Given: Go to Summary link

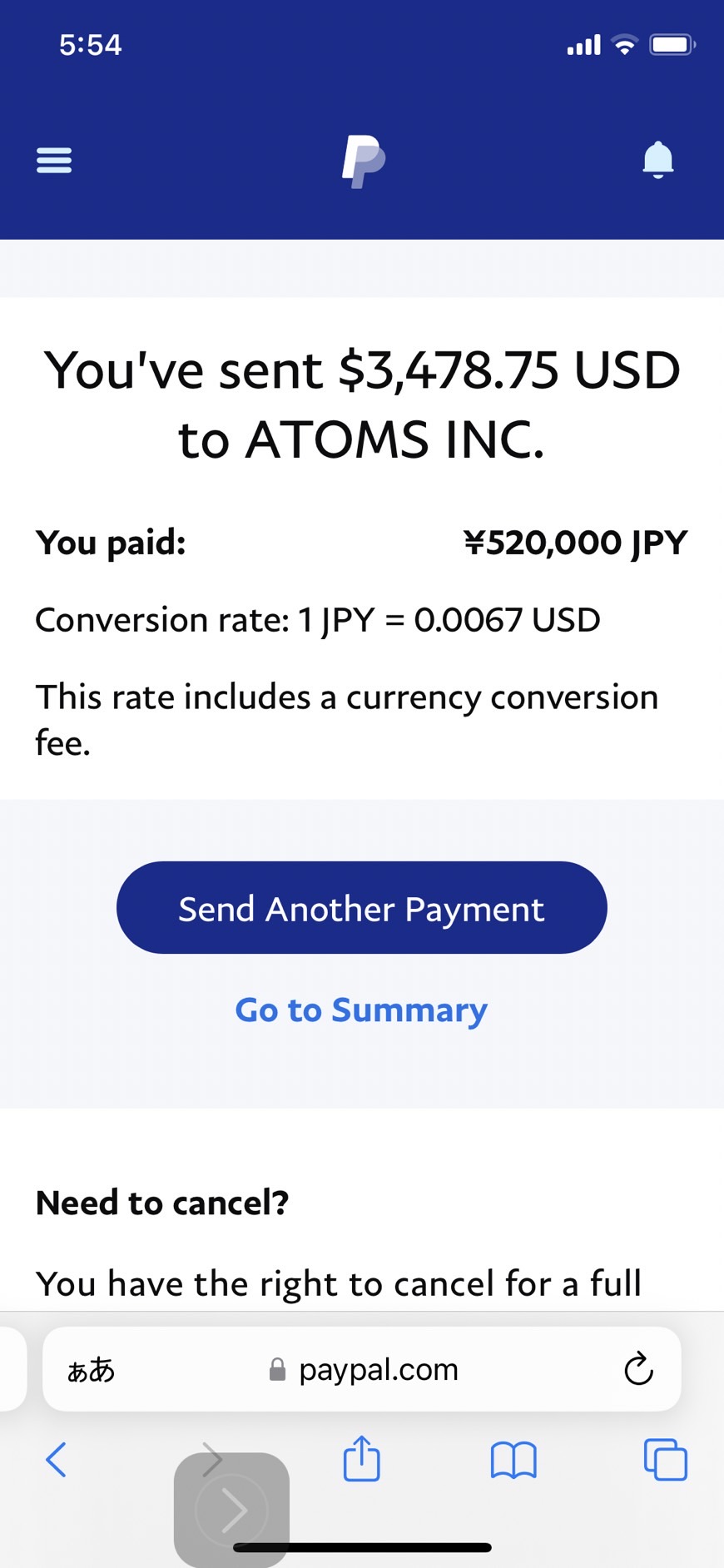Looking at the screenshot, I should (x=361, y=1010).
